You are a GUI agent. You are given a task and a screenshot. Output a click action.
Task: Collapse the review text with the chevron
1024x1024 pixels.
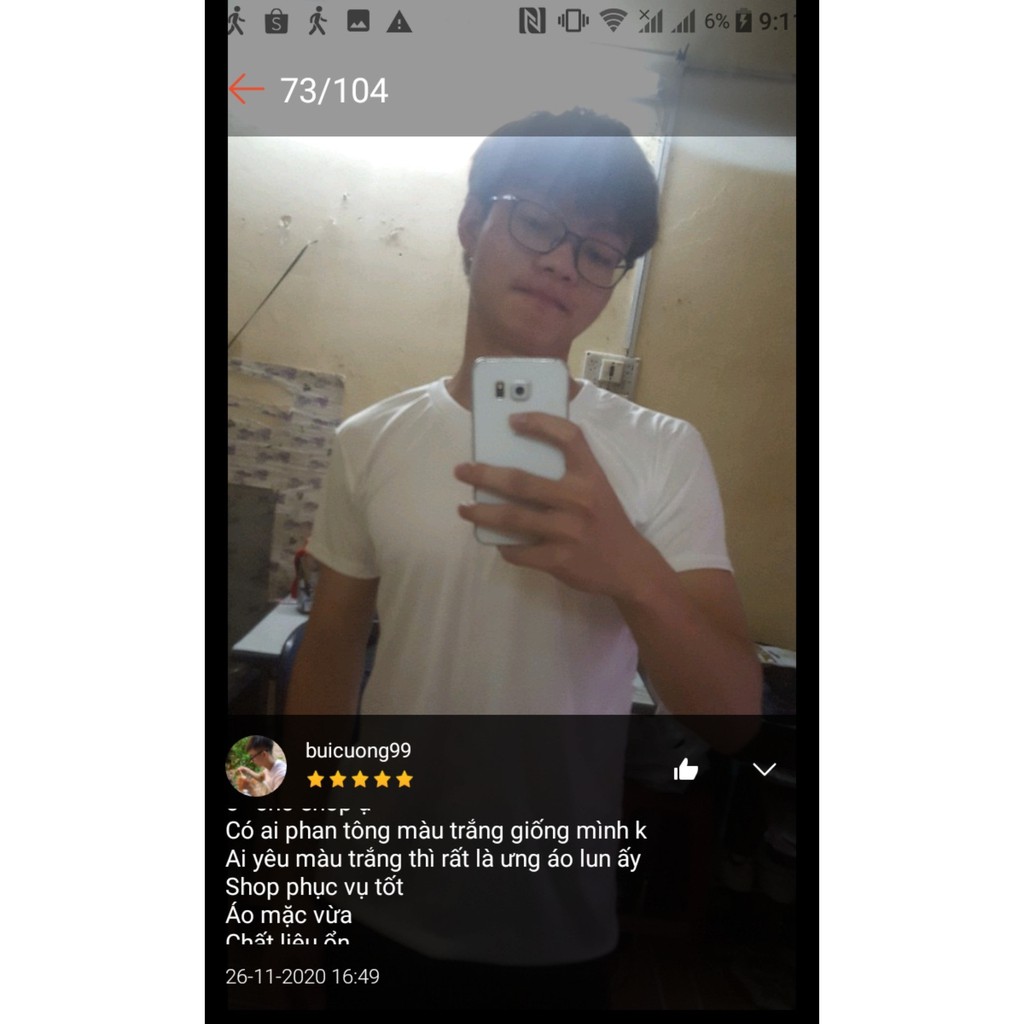[764, 769]
